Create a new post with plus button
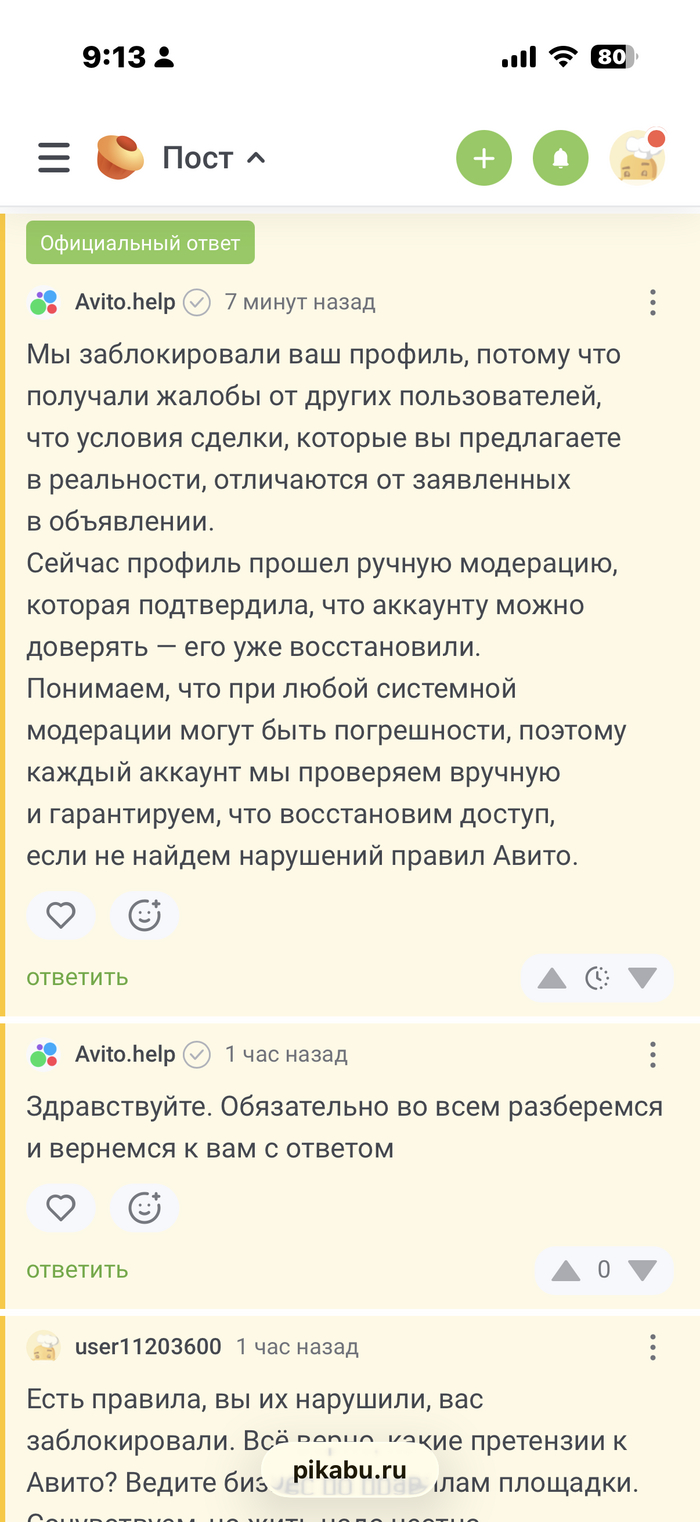 (484, 158)
